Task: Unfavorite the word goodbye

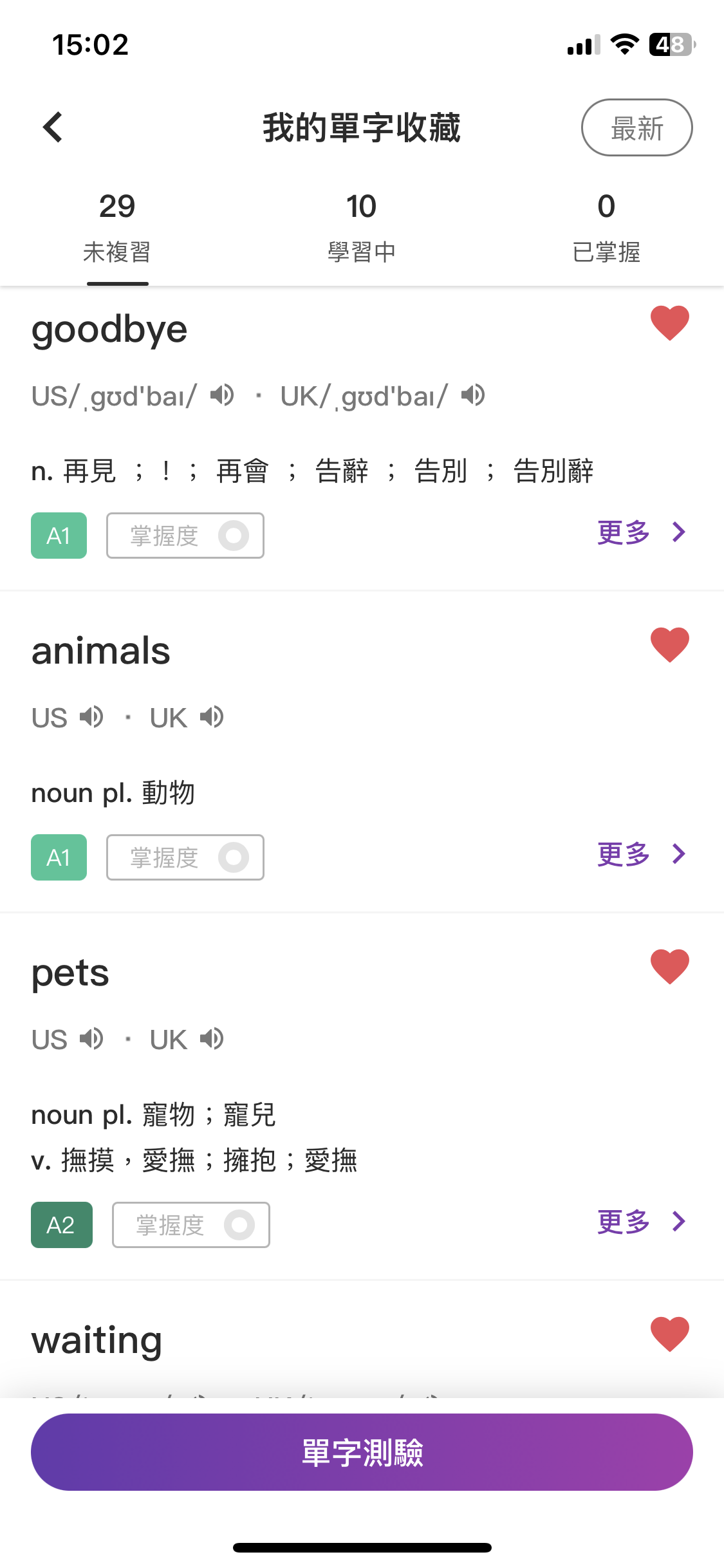Action: point(669,322)
